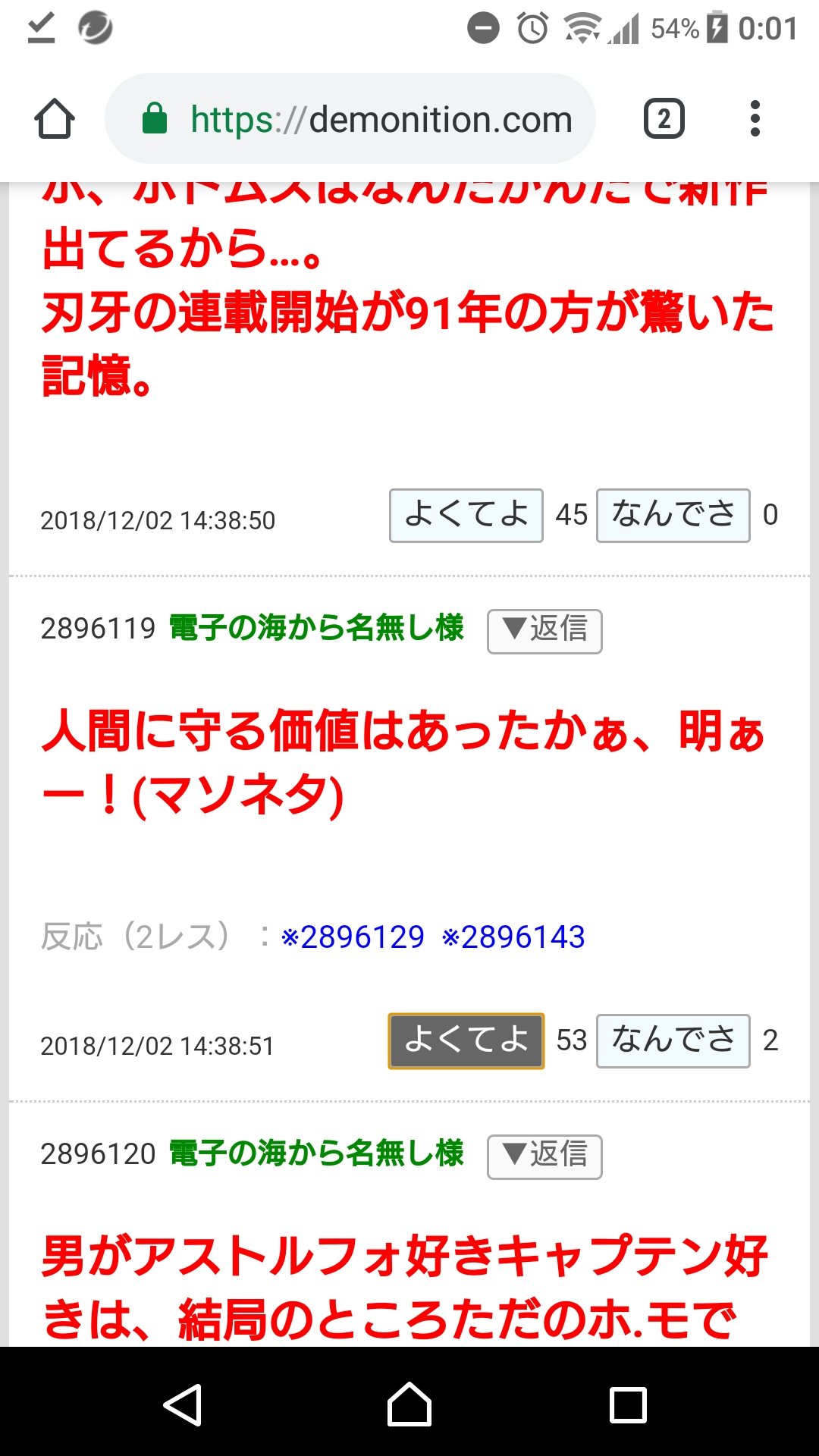The image size is (819, 1456).
Task: Tap よくてよ on the 14:38:50 comment
Action: pyautogui.click(x=466, y=515)
